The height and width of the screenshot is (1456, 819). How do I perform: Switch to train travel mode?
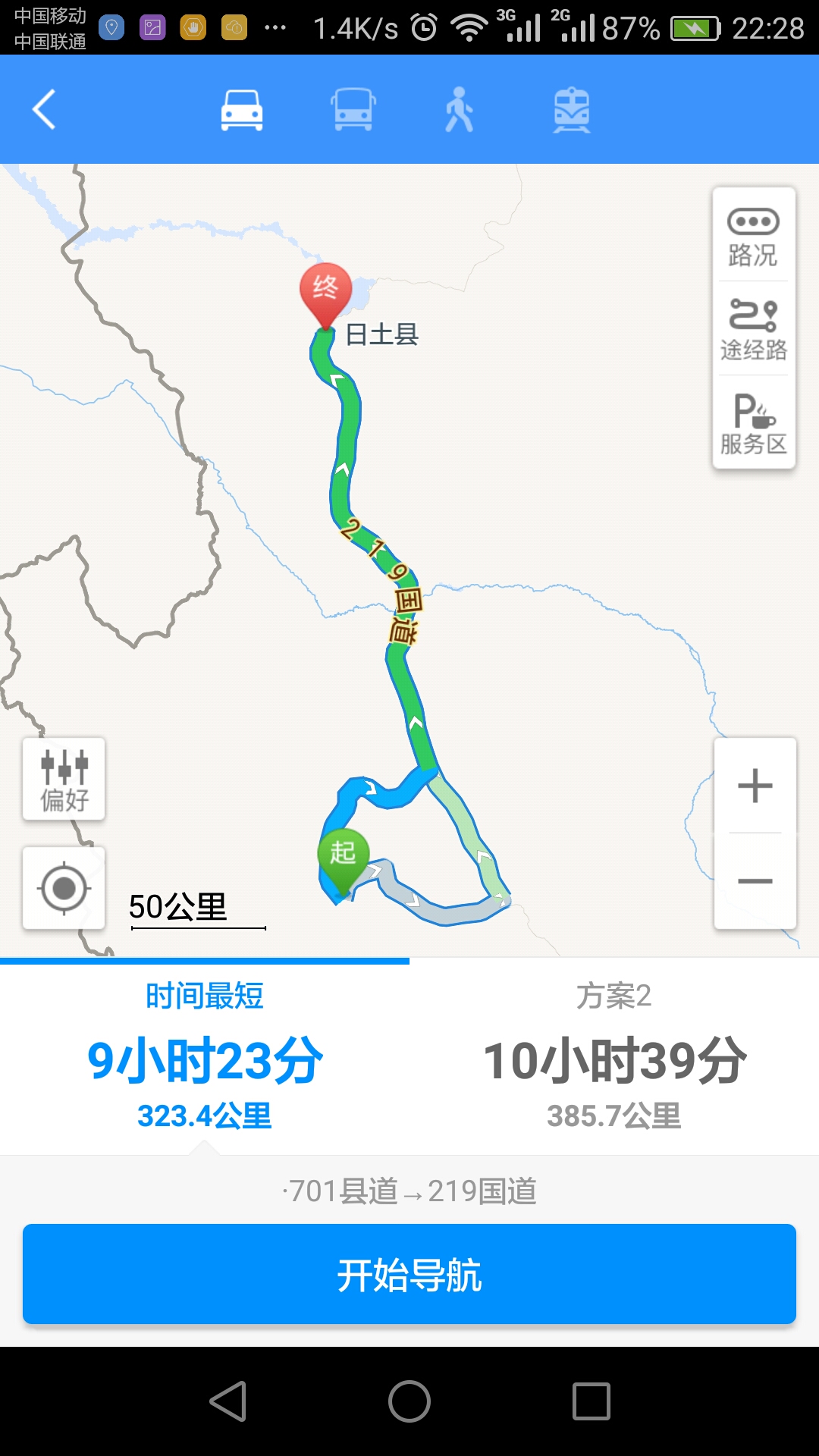(x=571, y=110)
